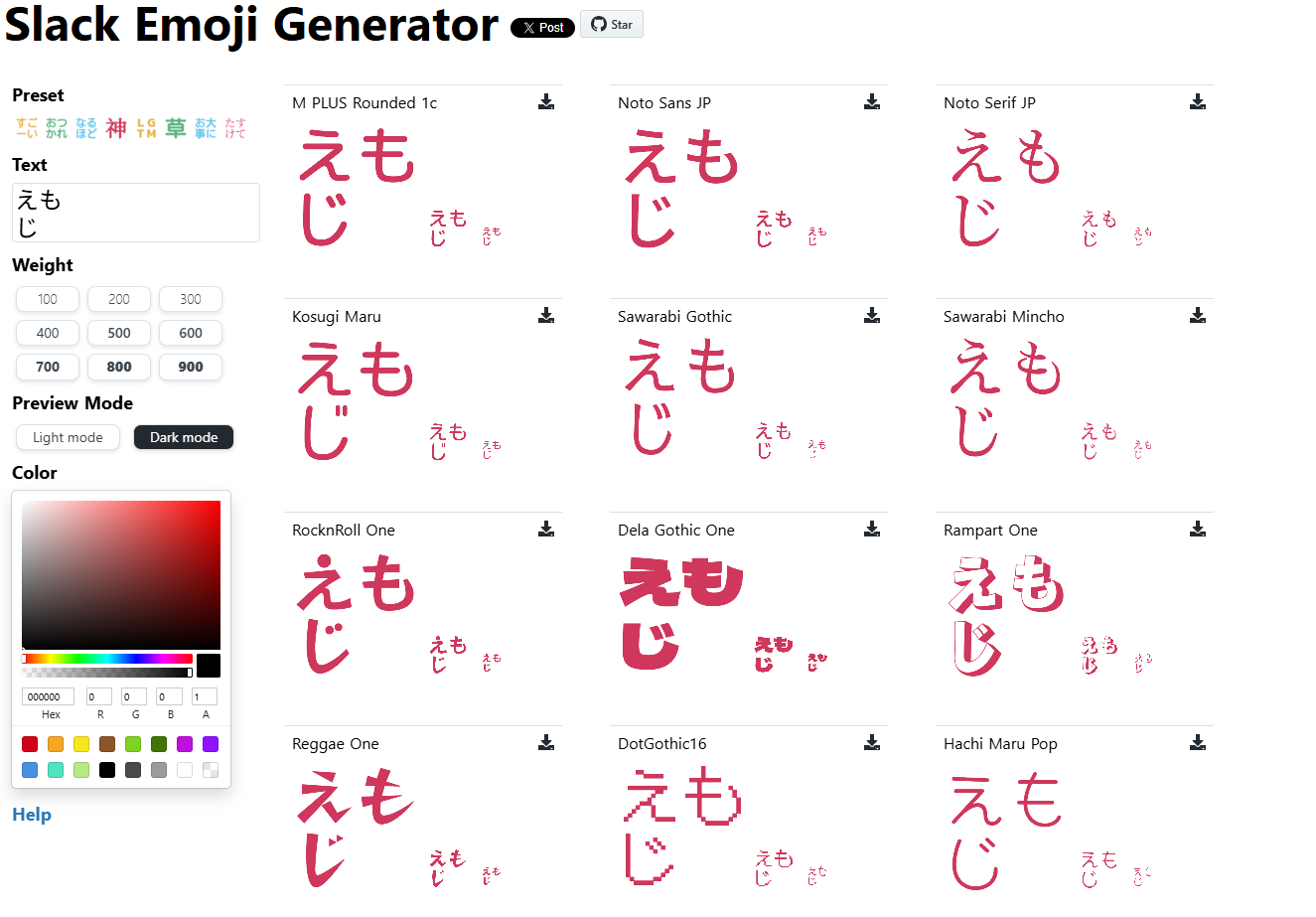Switch preview to Light mode
The width and height of the screenshot is (1316, 917).
point(68,437)
